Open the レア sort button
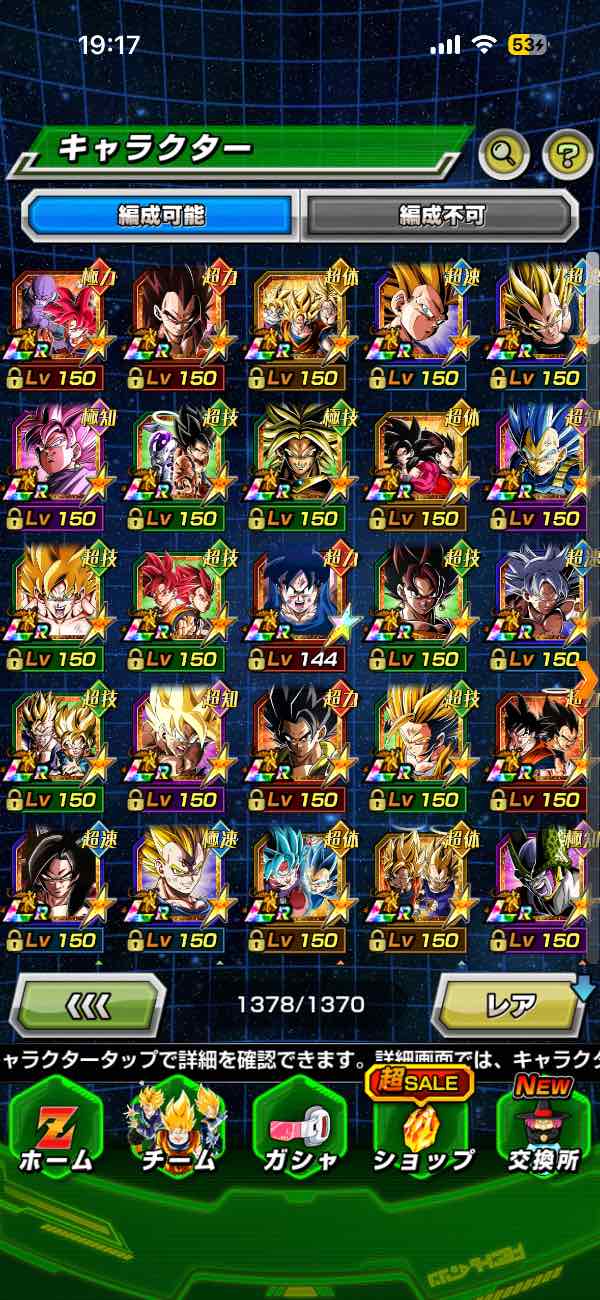 (512, 1005)
